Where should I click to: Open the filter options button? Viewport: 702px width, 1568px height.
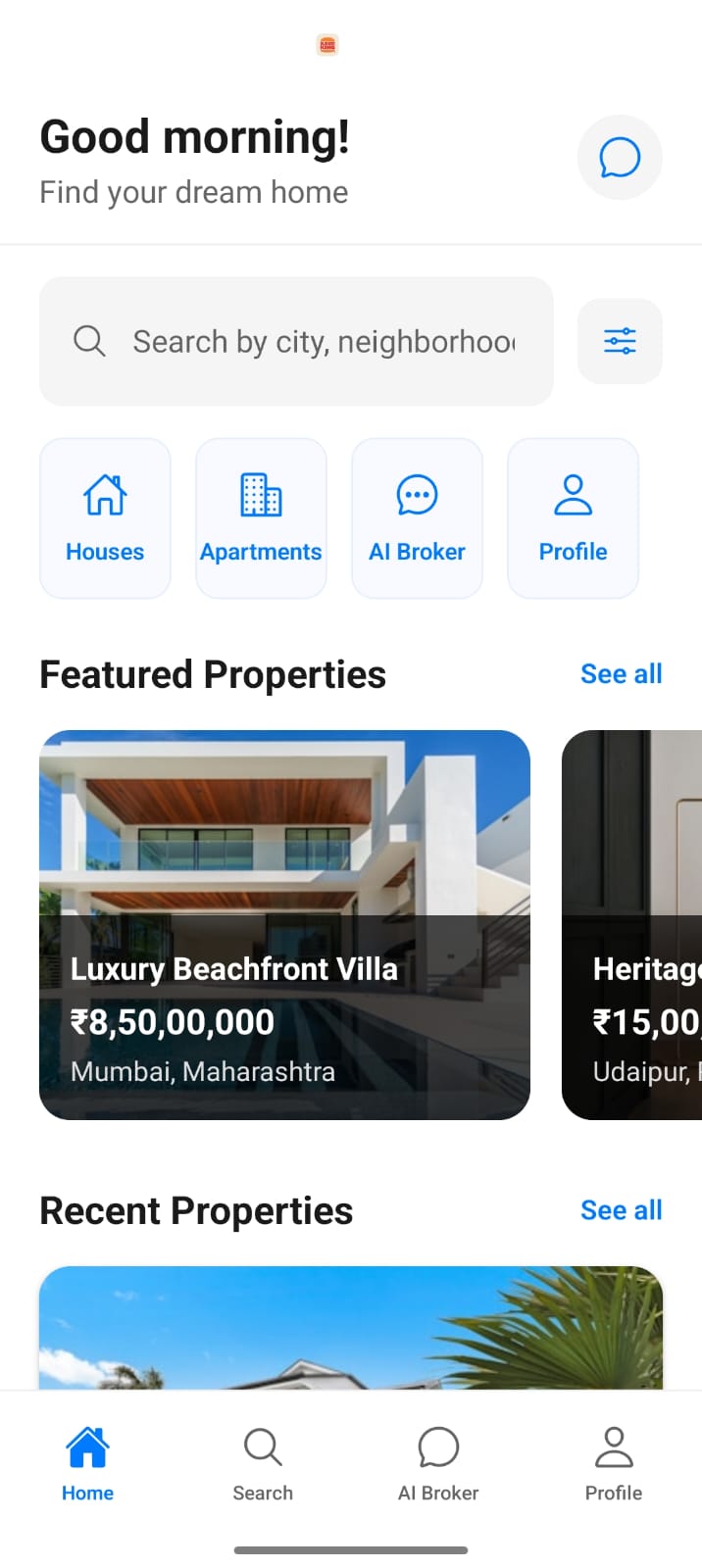pyautogui.click(x=620, y=342)
